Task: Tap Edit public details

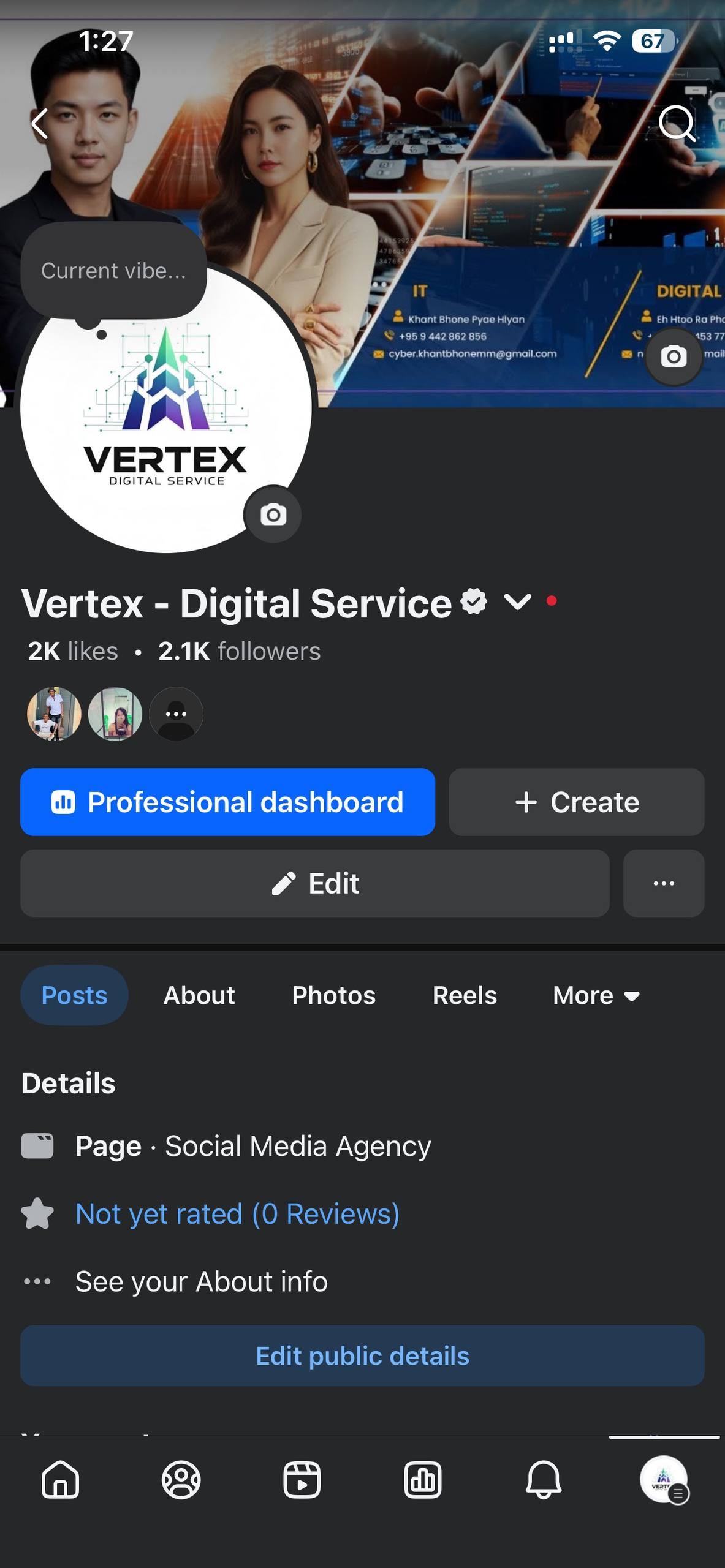Action: [x=362, y=1356]
